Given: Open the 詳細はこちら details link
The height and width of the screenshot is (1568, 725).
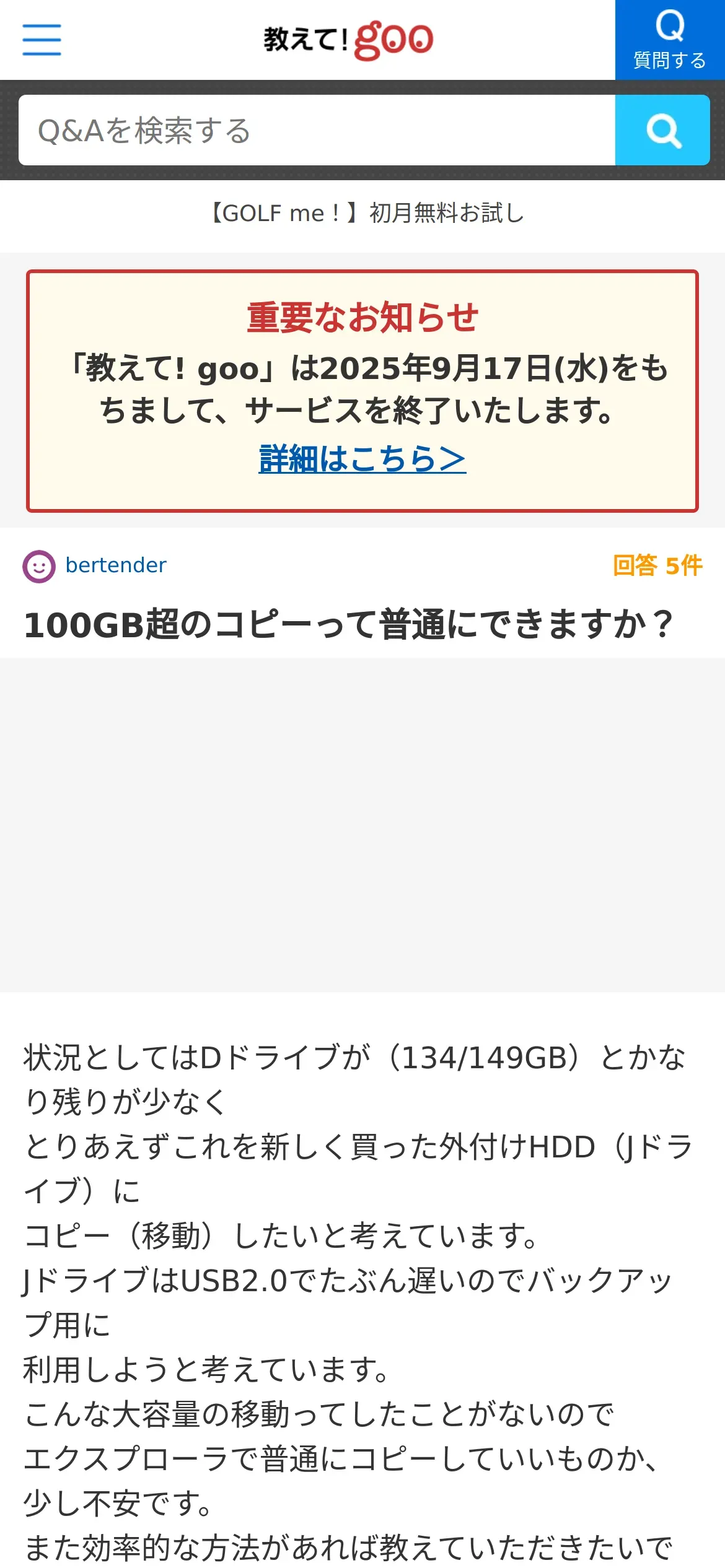Looking at the screenshot, I should [362, 459].
